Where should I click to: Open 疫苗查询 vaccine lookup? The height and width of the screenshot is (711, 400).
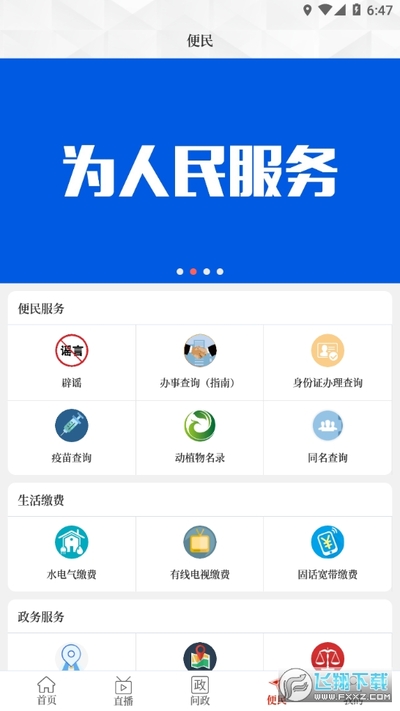(72, 438)
